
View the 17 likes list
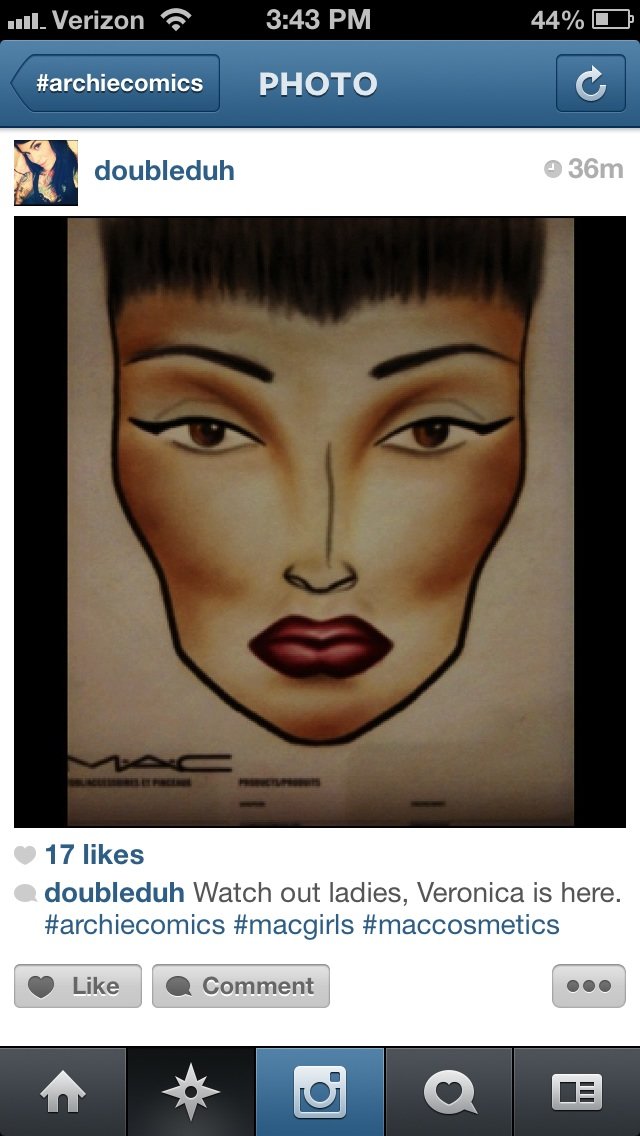94,855
